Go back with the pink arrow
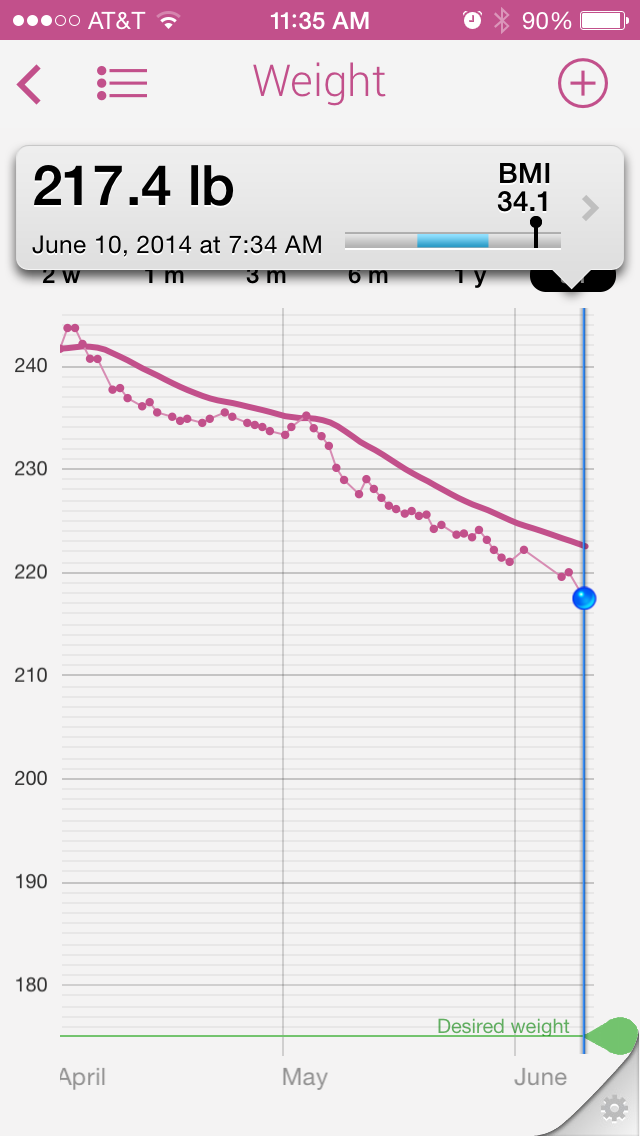 [30, 84]
